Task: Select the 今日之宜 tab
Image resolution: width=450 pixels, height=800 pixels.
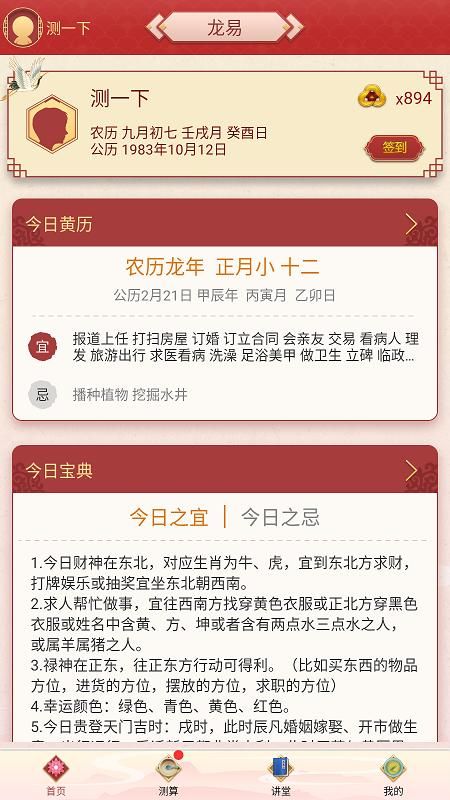Action: (169, 517)
